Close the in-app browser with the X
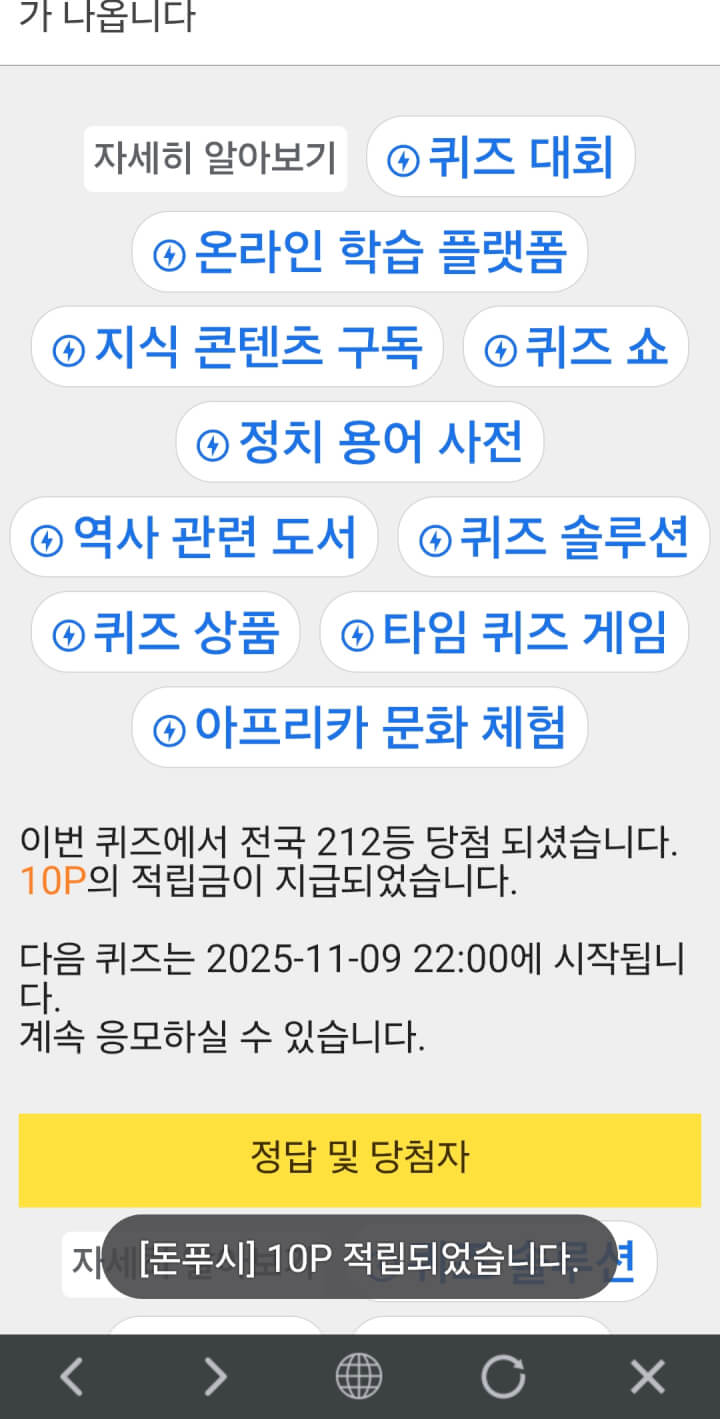 point(647,1377)
